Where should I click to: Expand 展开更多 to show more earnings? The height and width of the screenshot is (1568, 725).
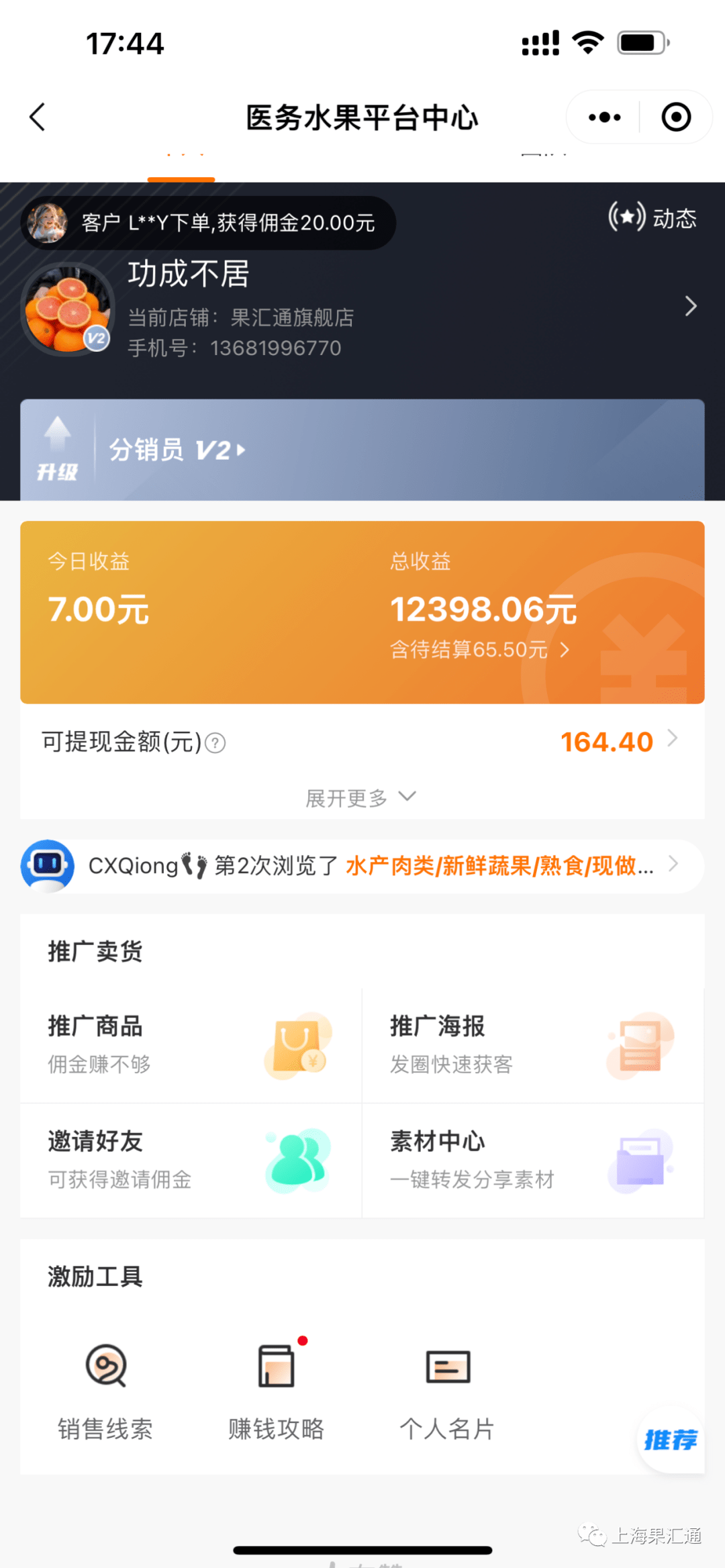361,797
